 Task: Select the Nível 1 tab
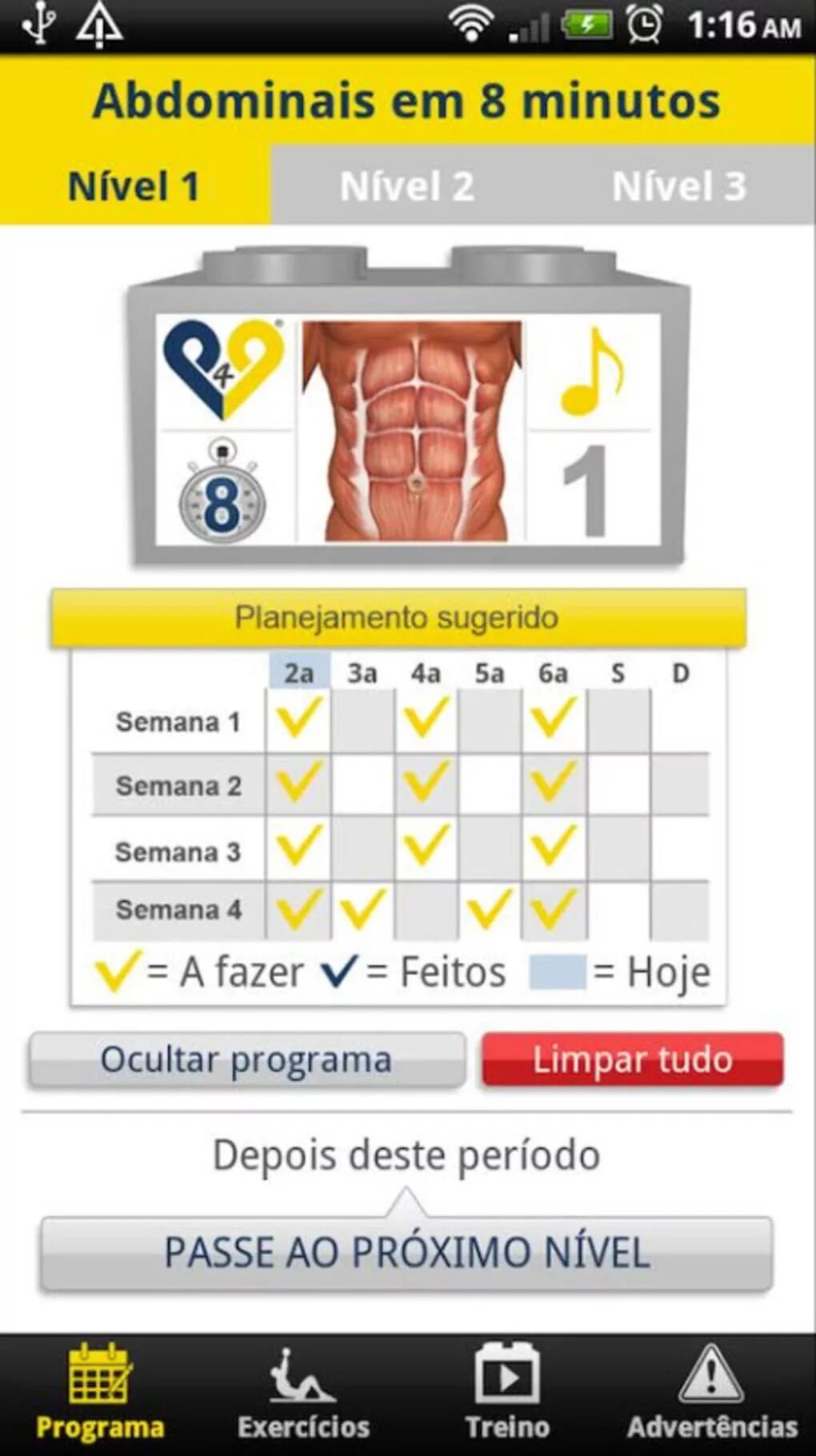134,185
